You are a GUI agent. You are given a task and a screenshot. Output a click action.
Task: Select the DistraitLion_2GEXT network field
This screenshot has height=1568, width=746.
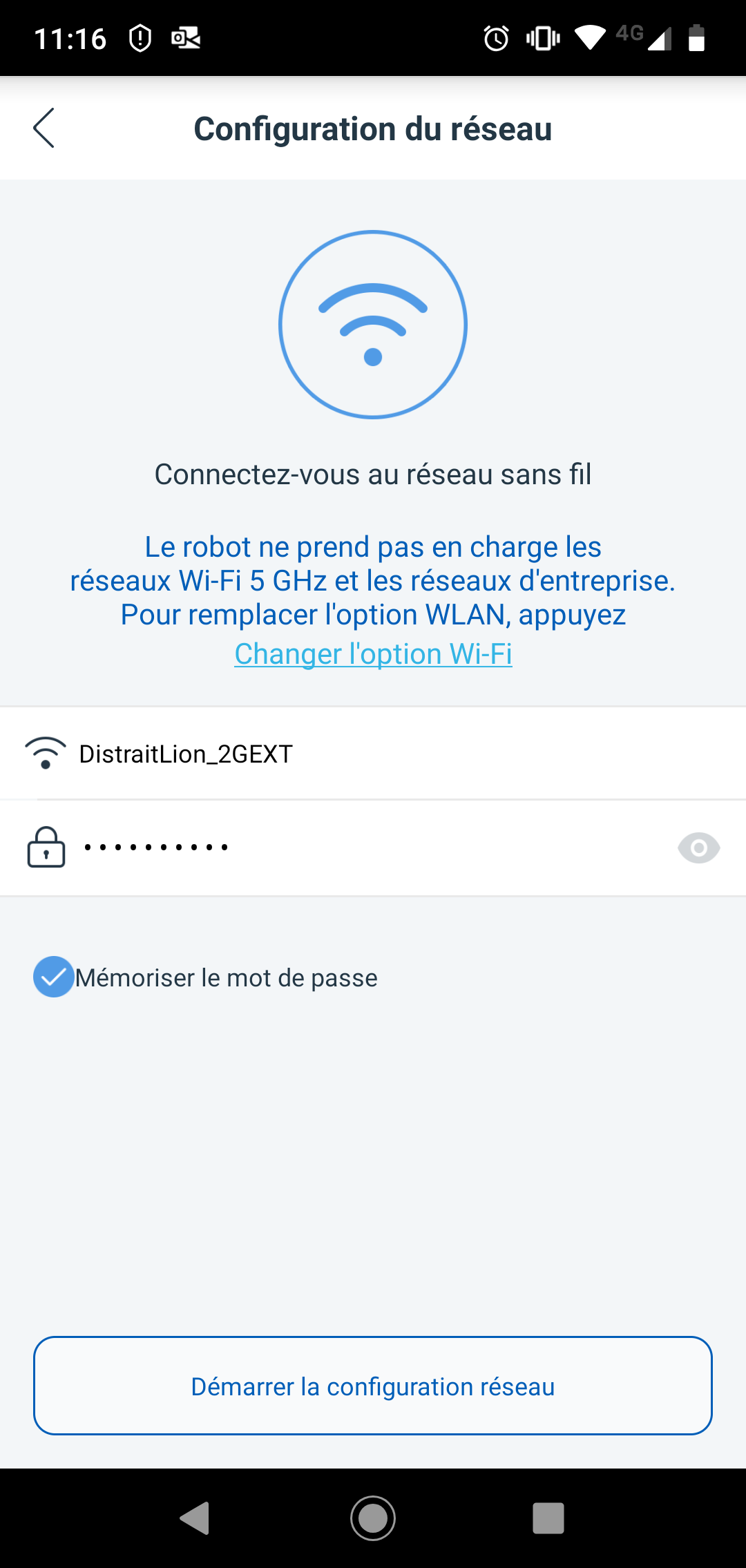pyautogui.click(x=373, y=753)
